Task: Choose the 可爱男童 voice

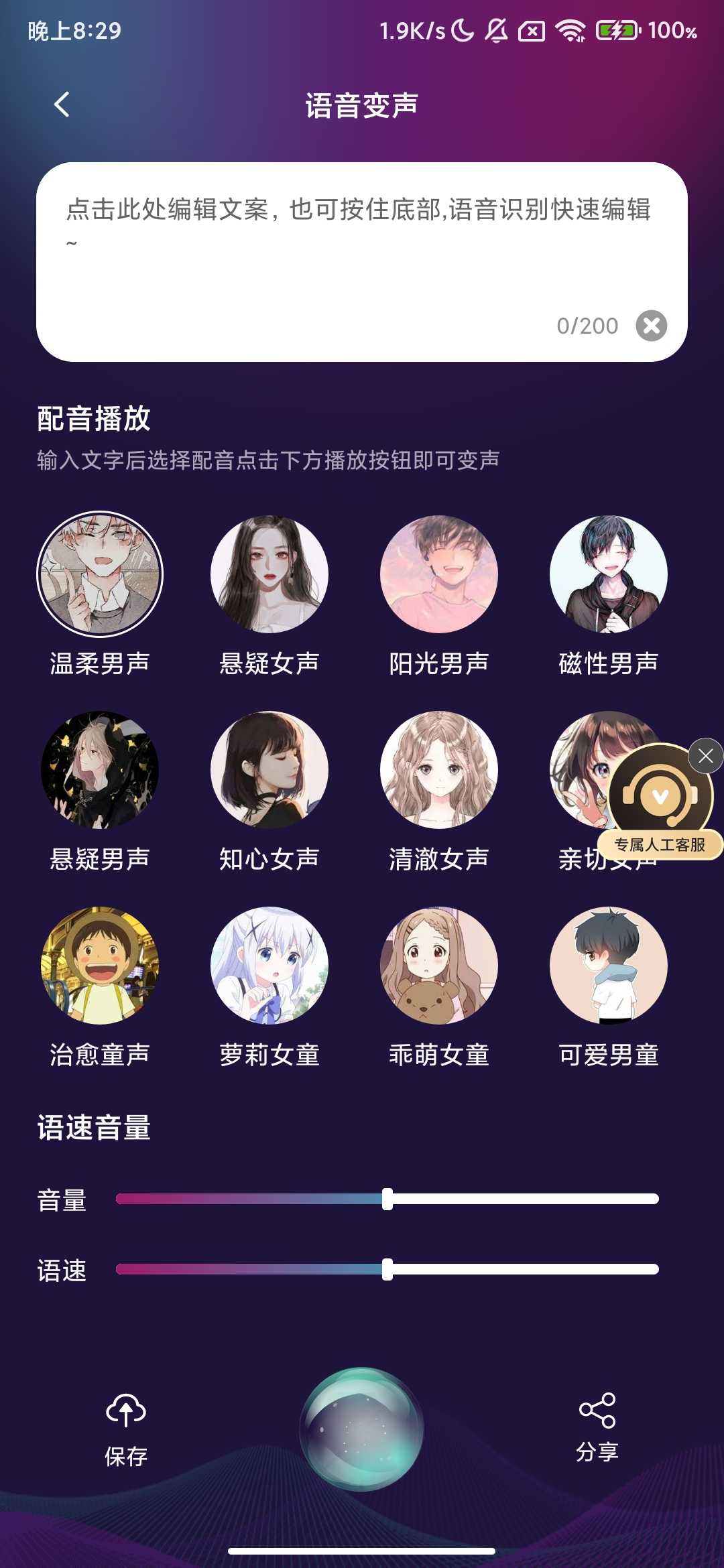Action: [609, 966]
